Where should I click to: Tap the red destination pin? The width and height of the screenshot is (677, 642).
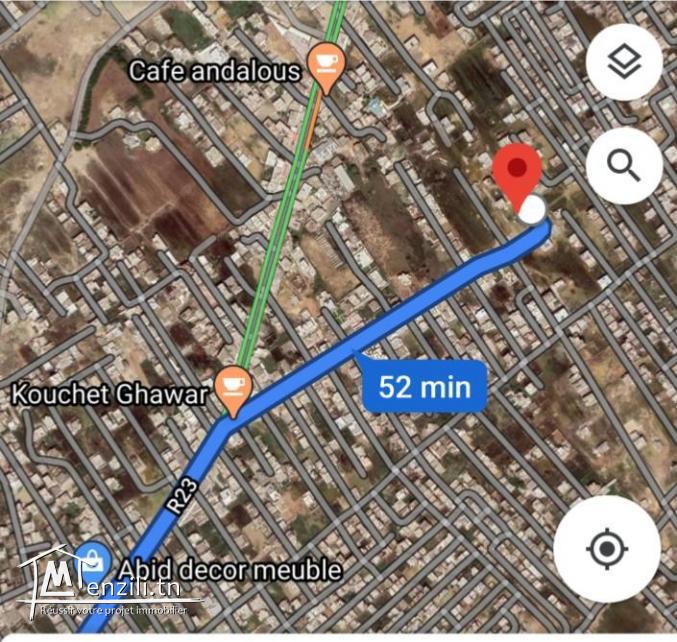515,173
